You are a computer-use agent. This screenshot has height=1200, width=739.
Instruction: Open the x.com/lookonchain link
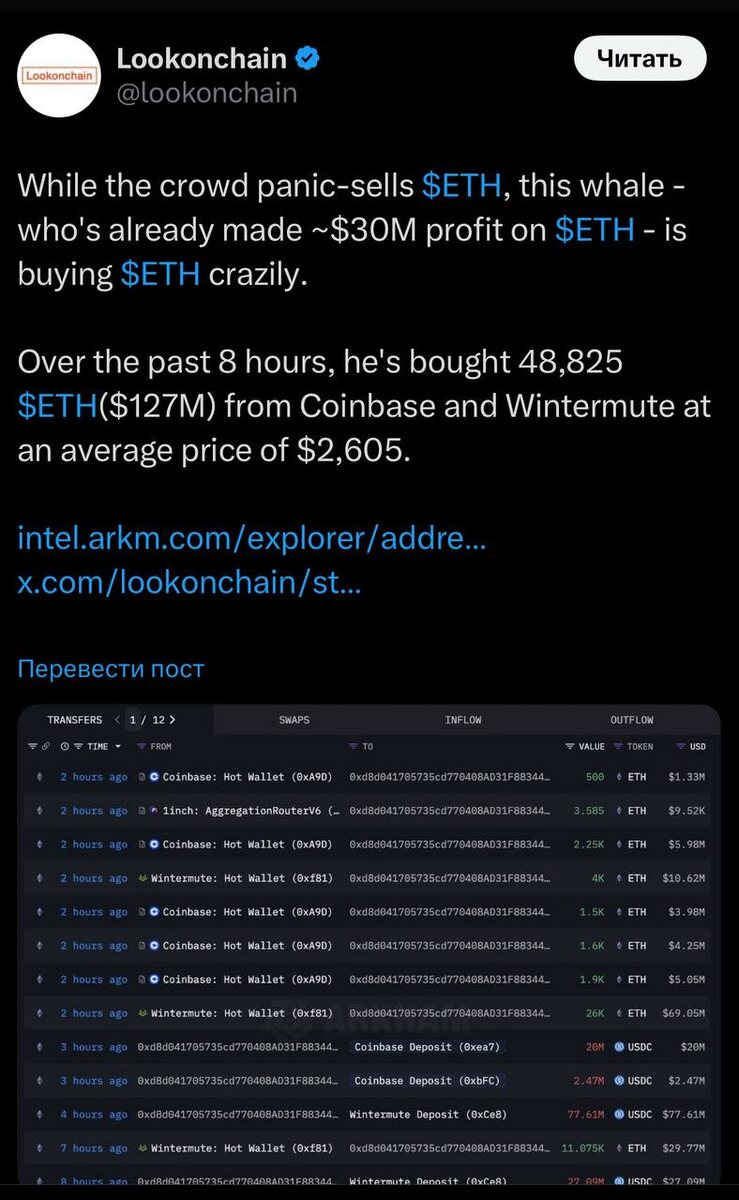[190, 582]
